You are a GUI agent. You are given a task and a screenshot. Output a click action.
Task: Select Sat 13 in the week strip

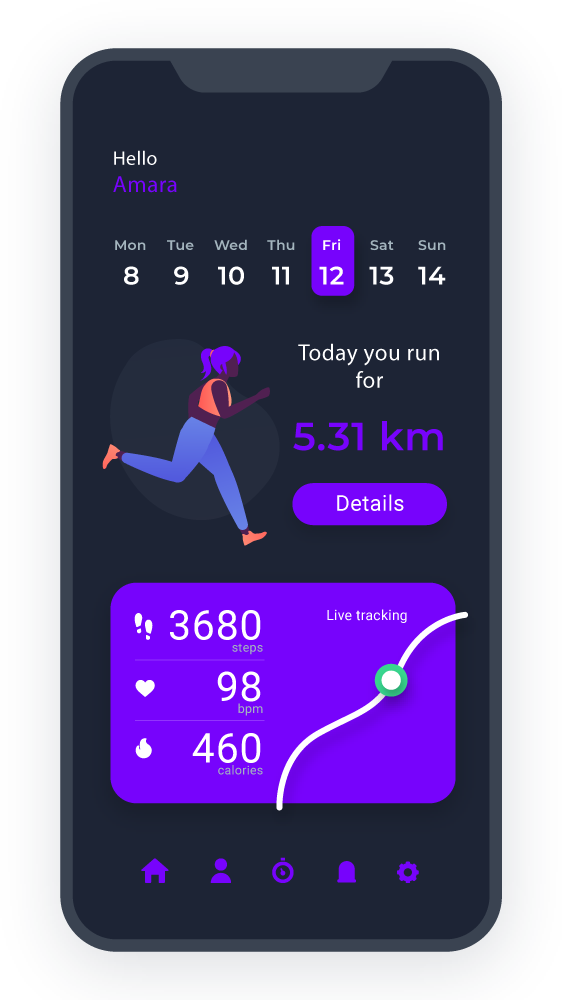(x=381, y=263)
